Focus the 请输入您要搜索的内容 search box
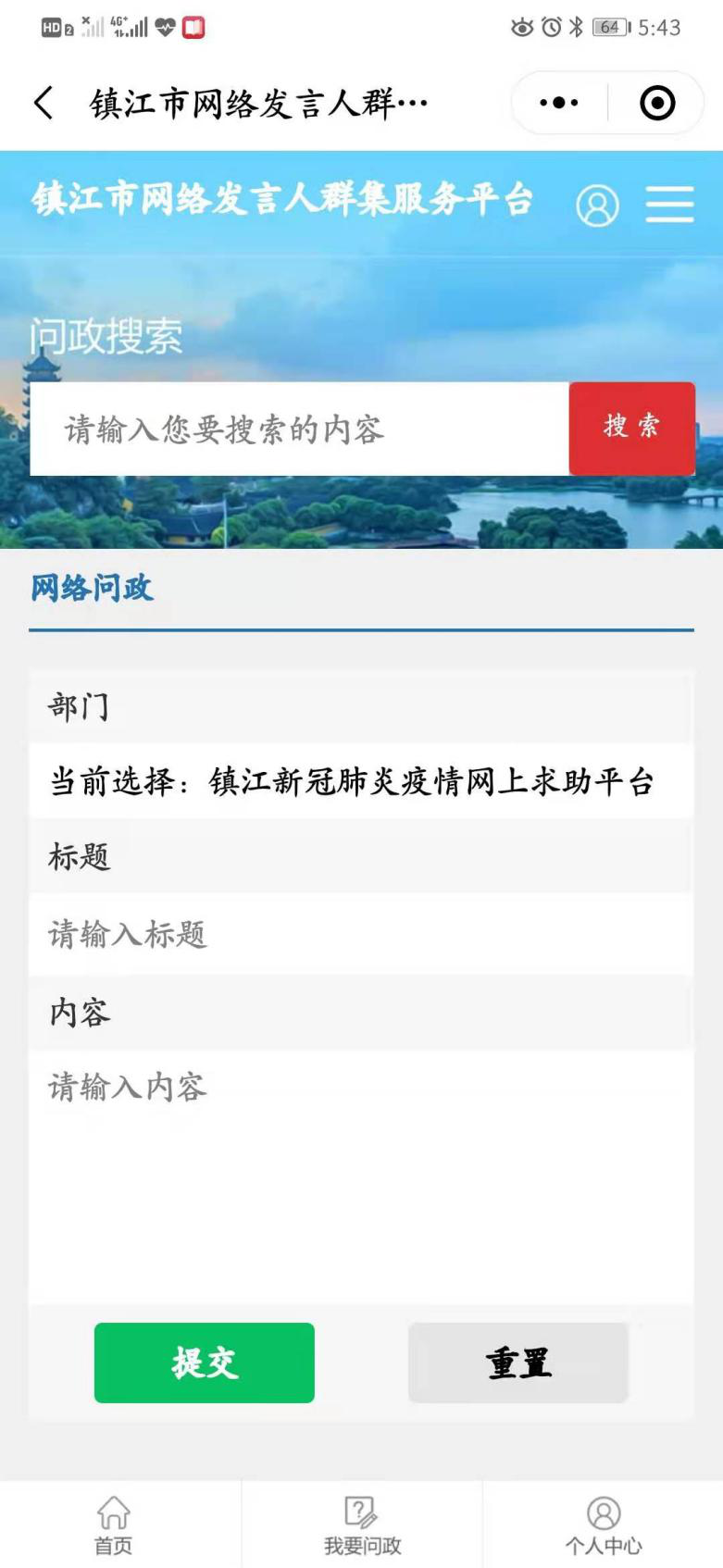 point(299,429)
